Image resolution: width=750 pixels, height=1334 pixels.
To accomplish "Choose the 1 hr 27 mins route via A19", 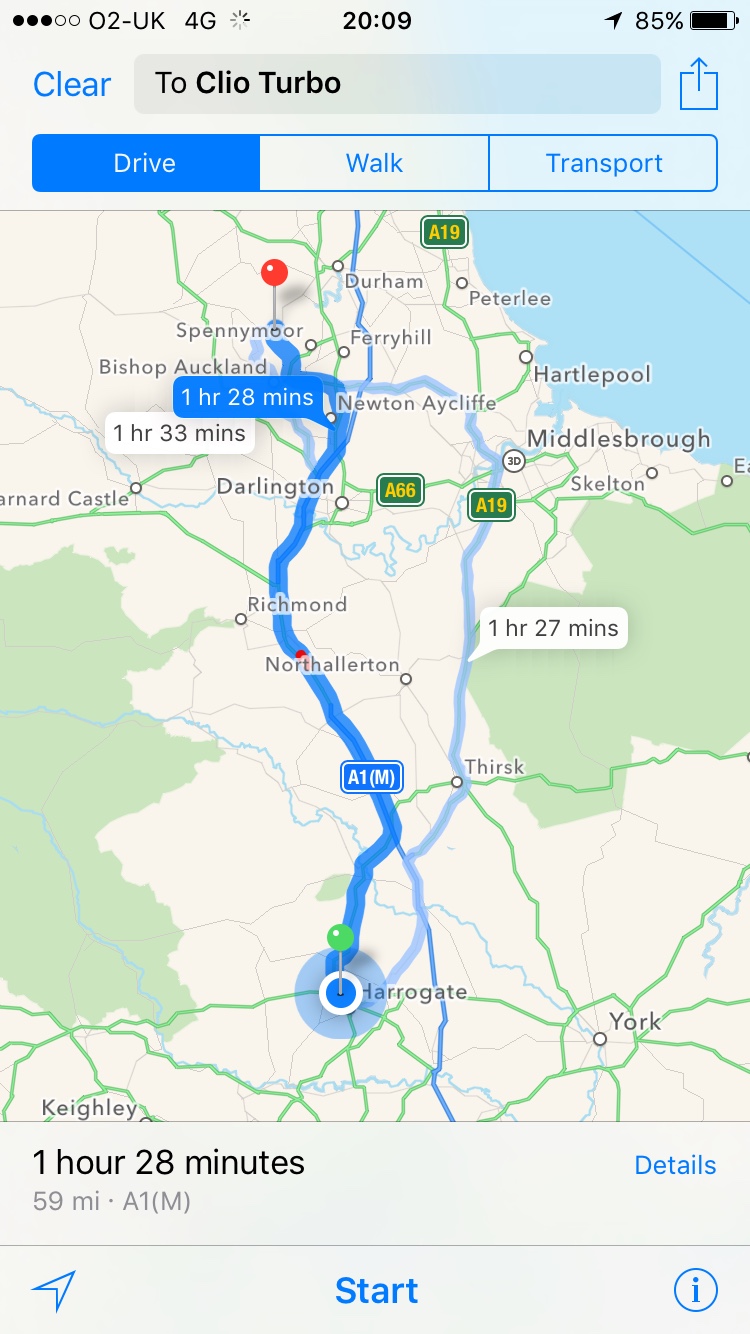I will [553, 628].
